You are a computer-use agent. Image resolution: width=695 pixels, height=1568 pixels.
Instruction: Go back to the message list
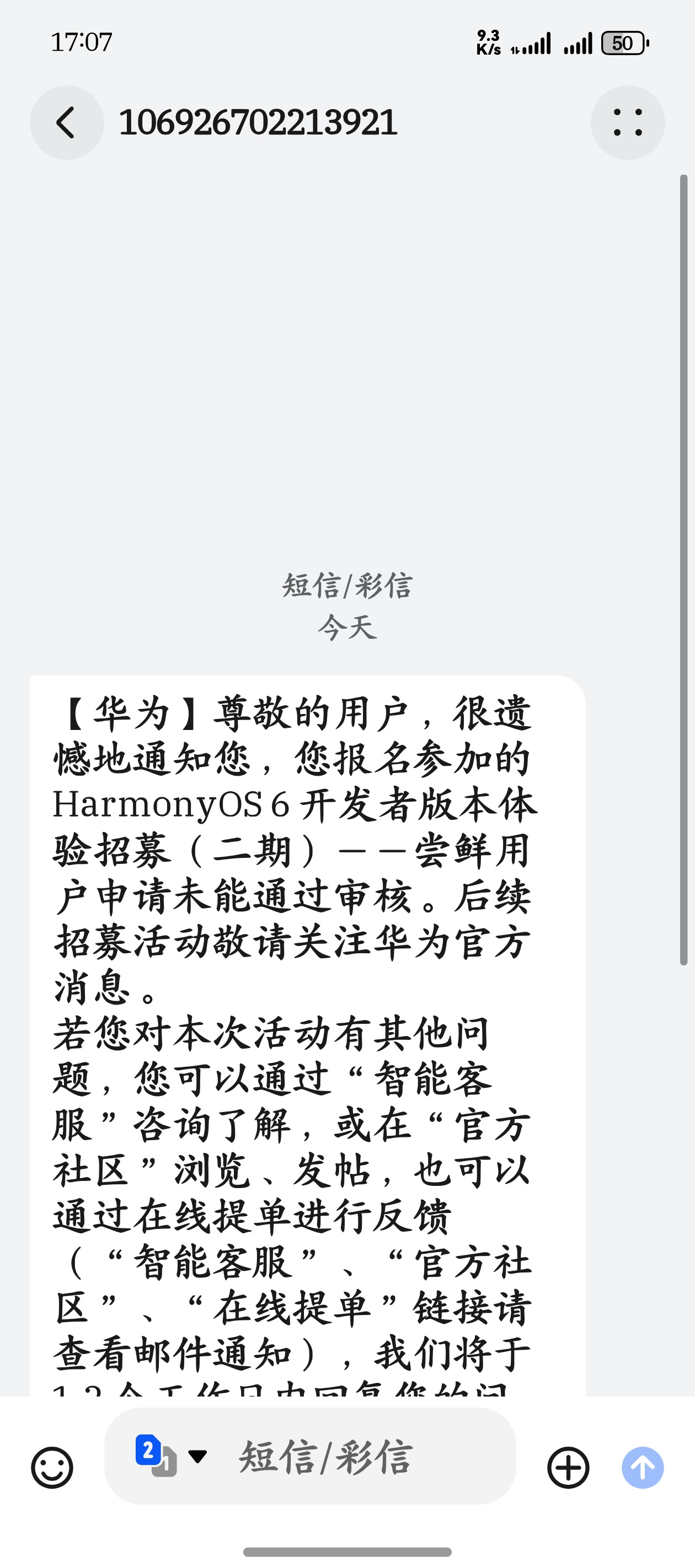pyautogui.click(x=66, y=123)
